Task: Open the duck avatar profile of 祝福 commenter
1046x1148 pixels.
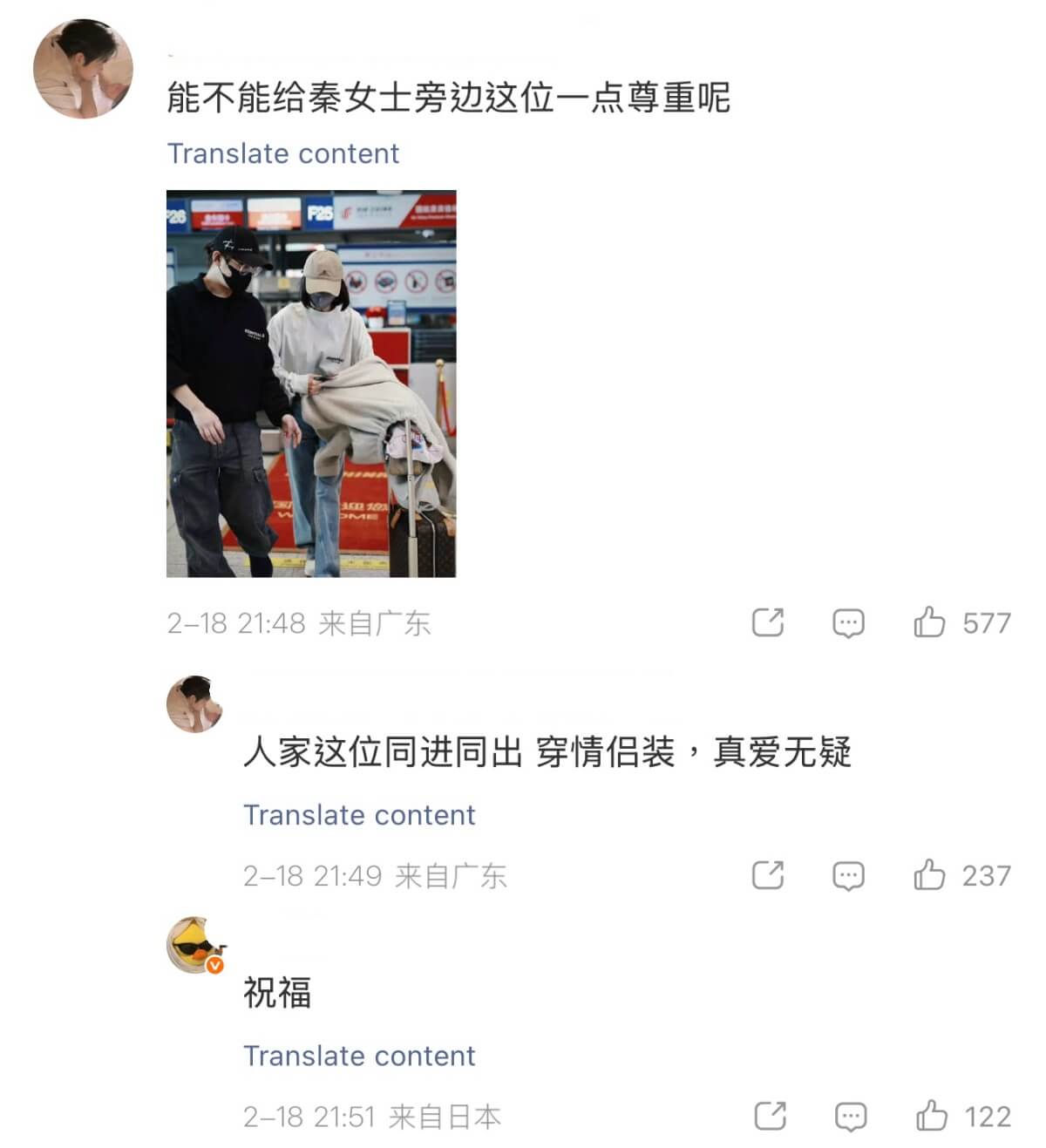Action: point(195,945)
